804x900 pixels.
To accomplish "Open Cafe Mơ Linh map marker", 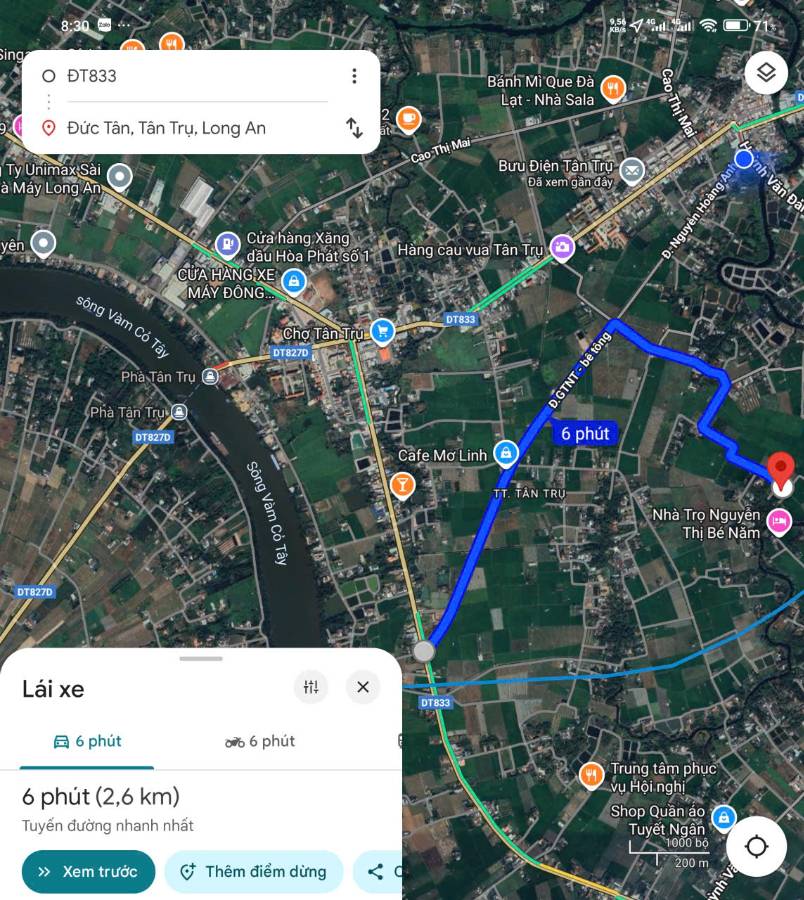I will tap(506, 455).
